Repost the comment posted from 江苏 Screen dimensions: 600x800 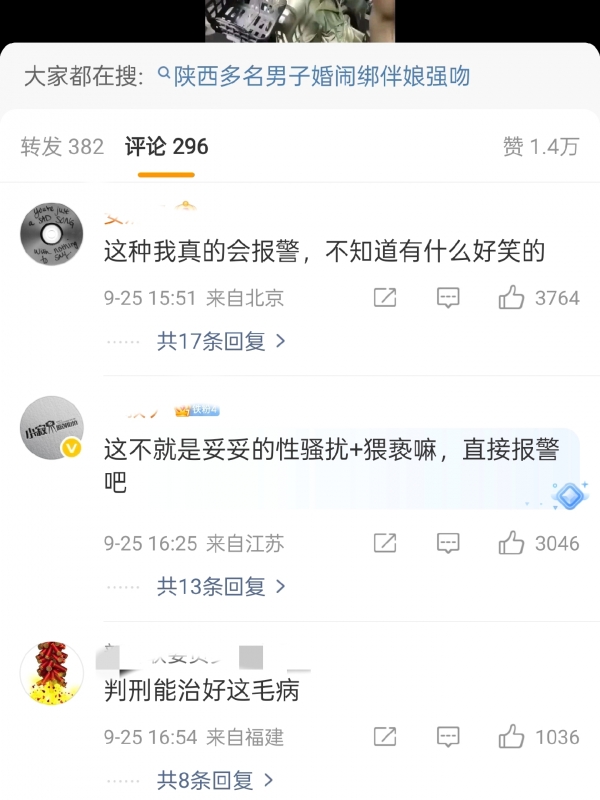(385, 543)
